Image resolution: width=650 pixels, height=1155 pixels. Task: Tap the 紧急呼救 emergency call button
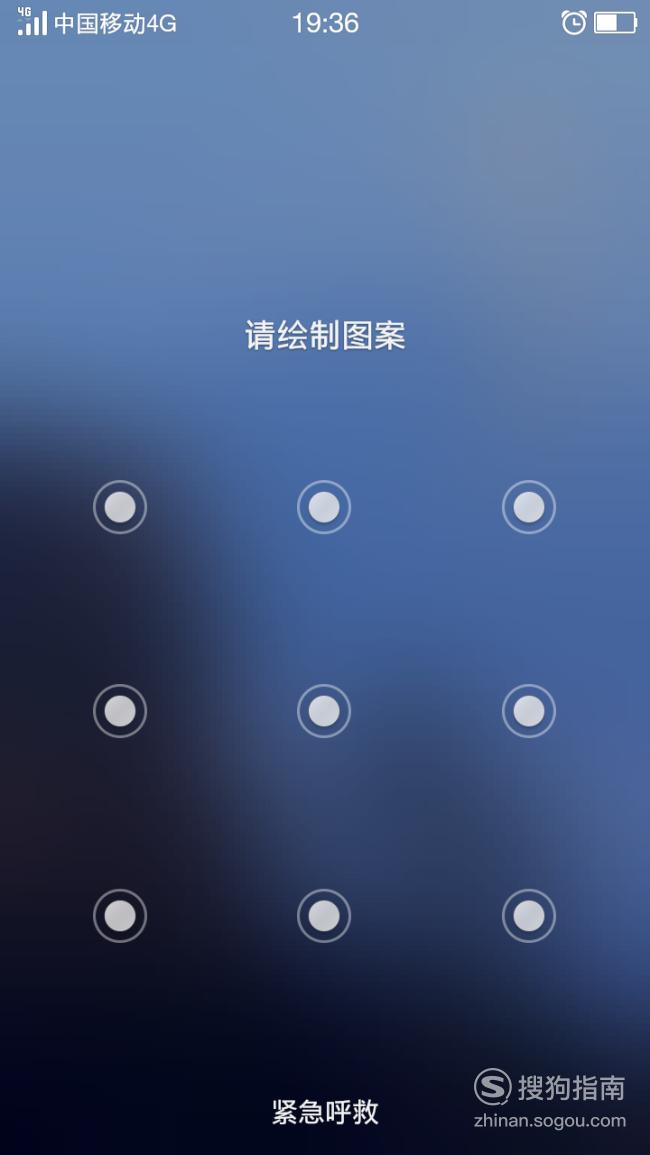pyautogui.click(x=325, y=1112)
